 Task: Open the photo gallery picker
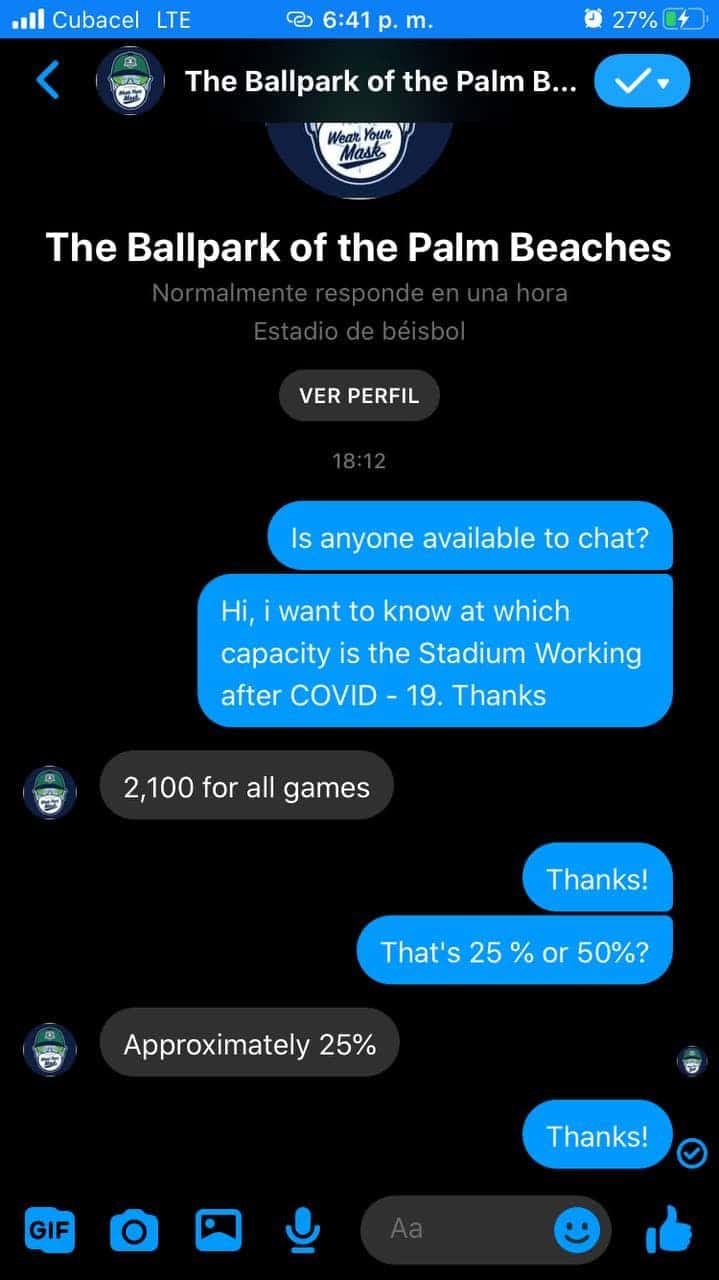[x=218, y=1230]
